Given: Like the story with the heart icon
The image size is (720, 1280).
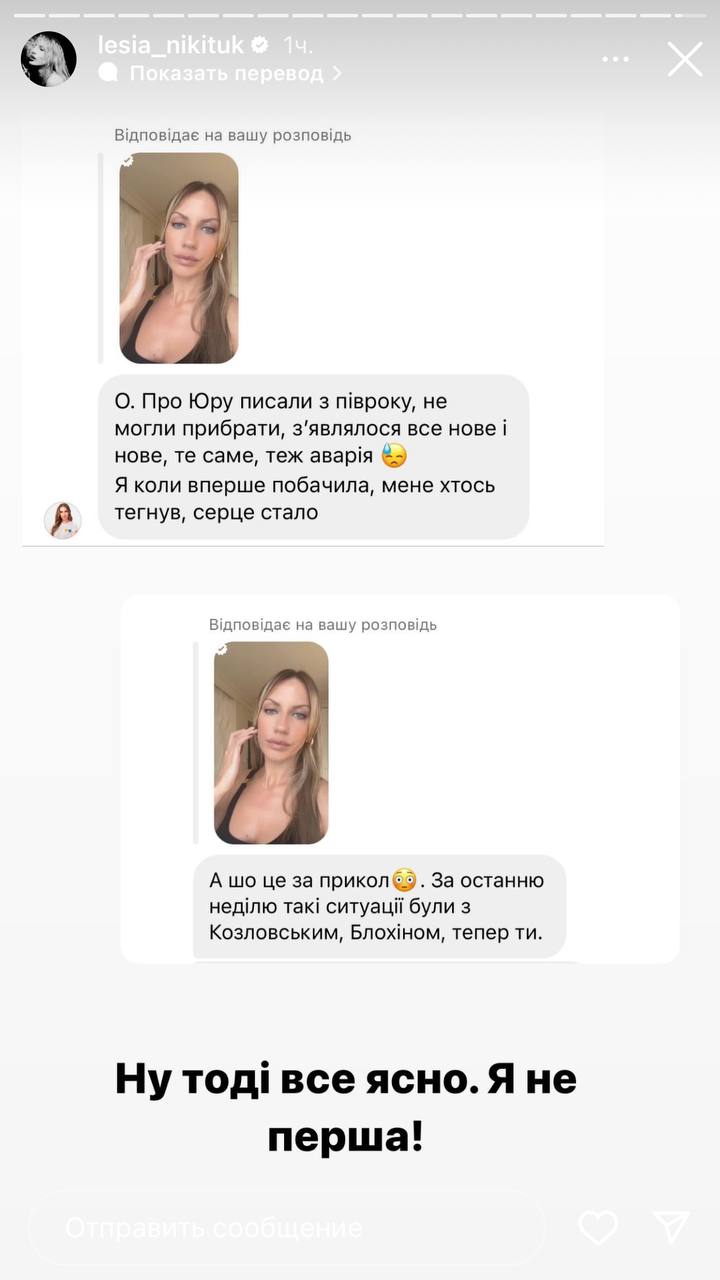Looking at the screenshot, I should tap(598, 1228).
